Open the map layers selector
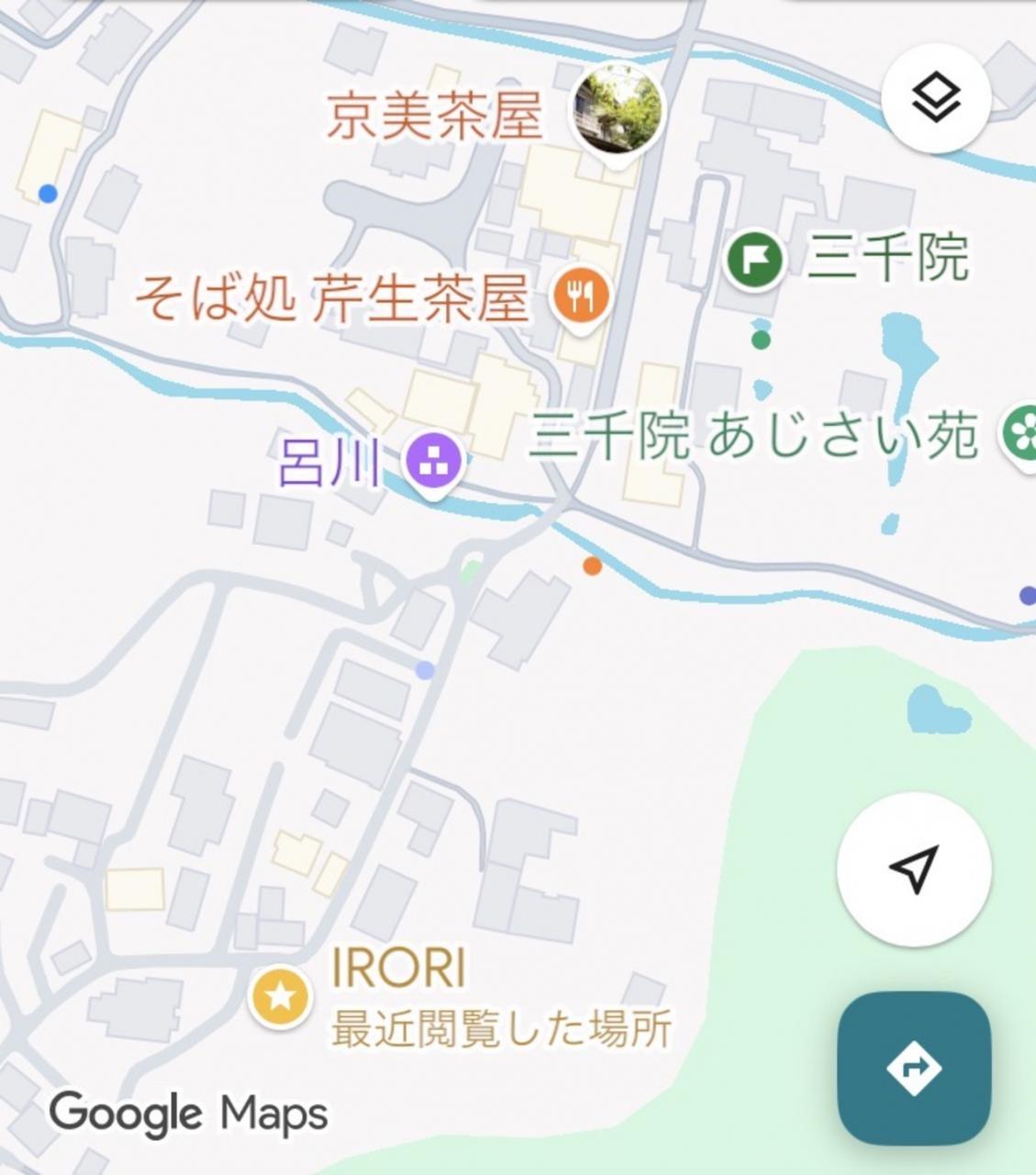 (x=935, y=97)
